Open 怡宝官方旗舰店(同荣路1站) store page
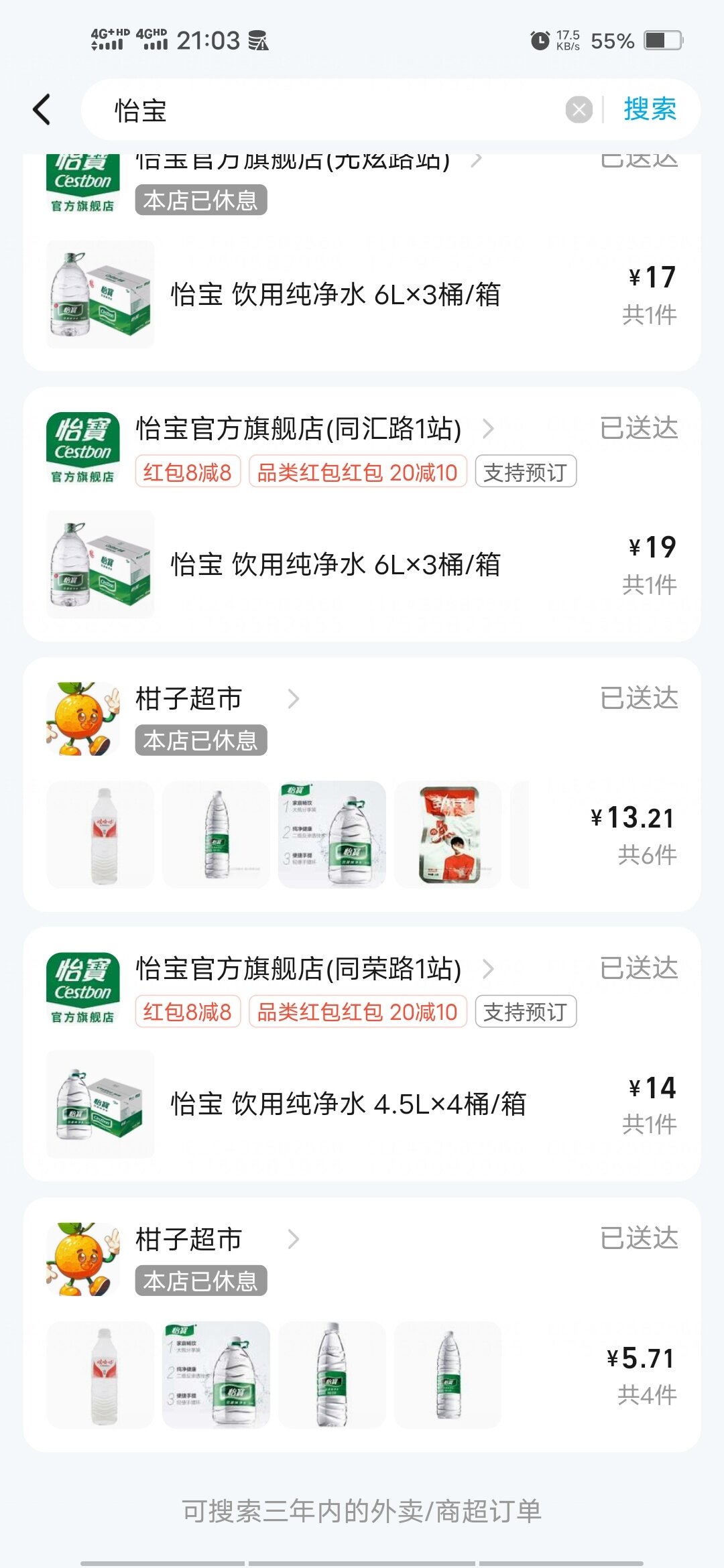724x1568 pixels. pyautogui.click(x=299, y=969)
